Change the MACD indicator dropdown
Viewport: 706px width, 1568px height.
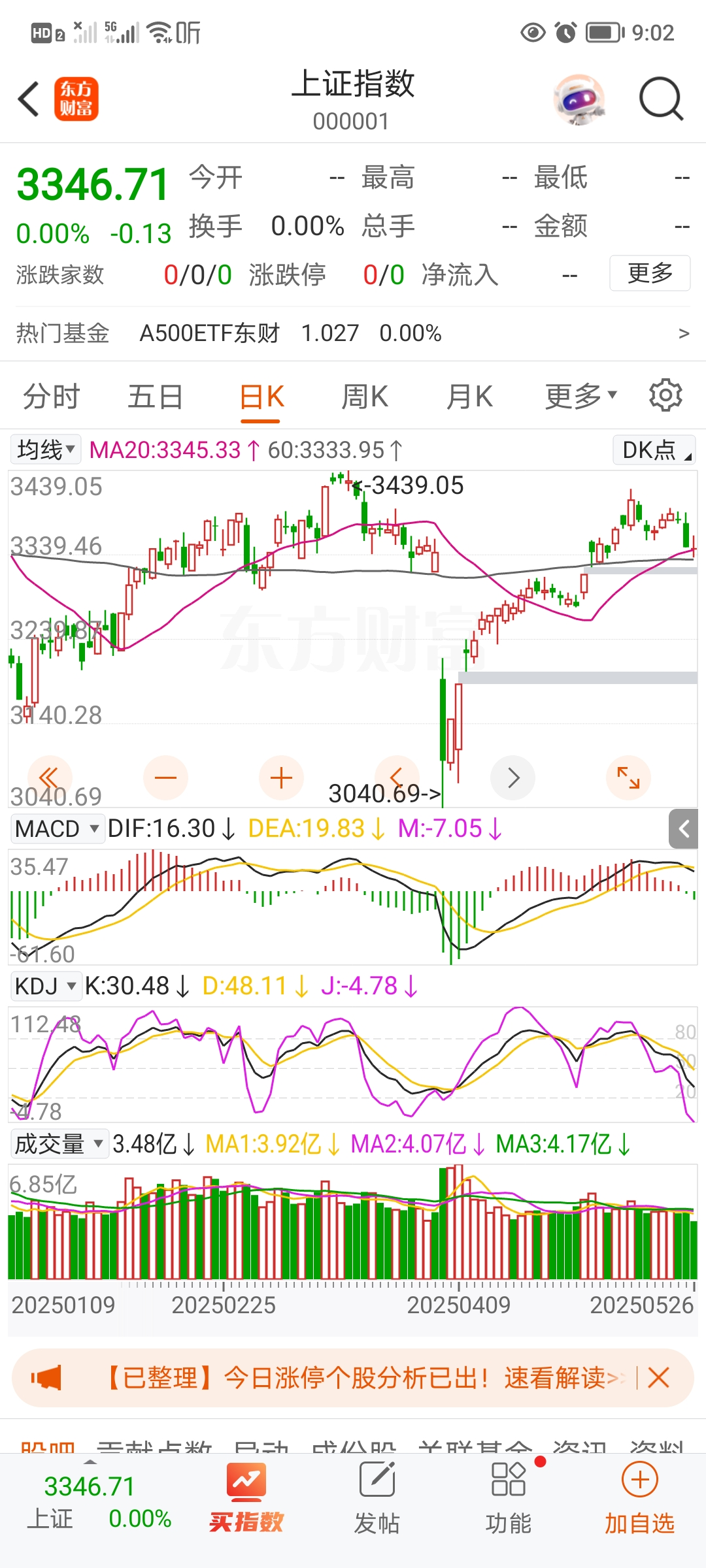pyautogui.click(x=57, y=828)
